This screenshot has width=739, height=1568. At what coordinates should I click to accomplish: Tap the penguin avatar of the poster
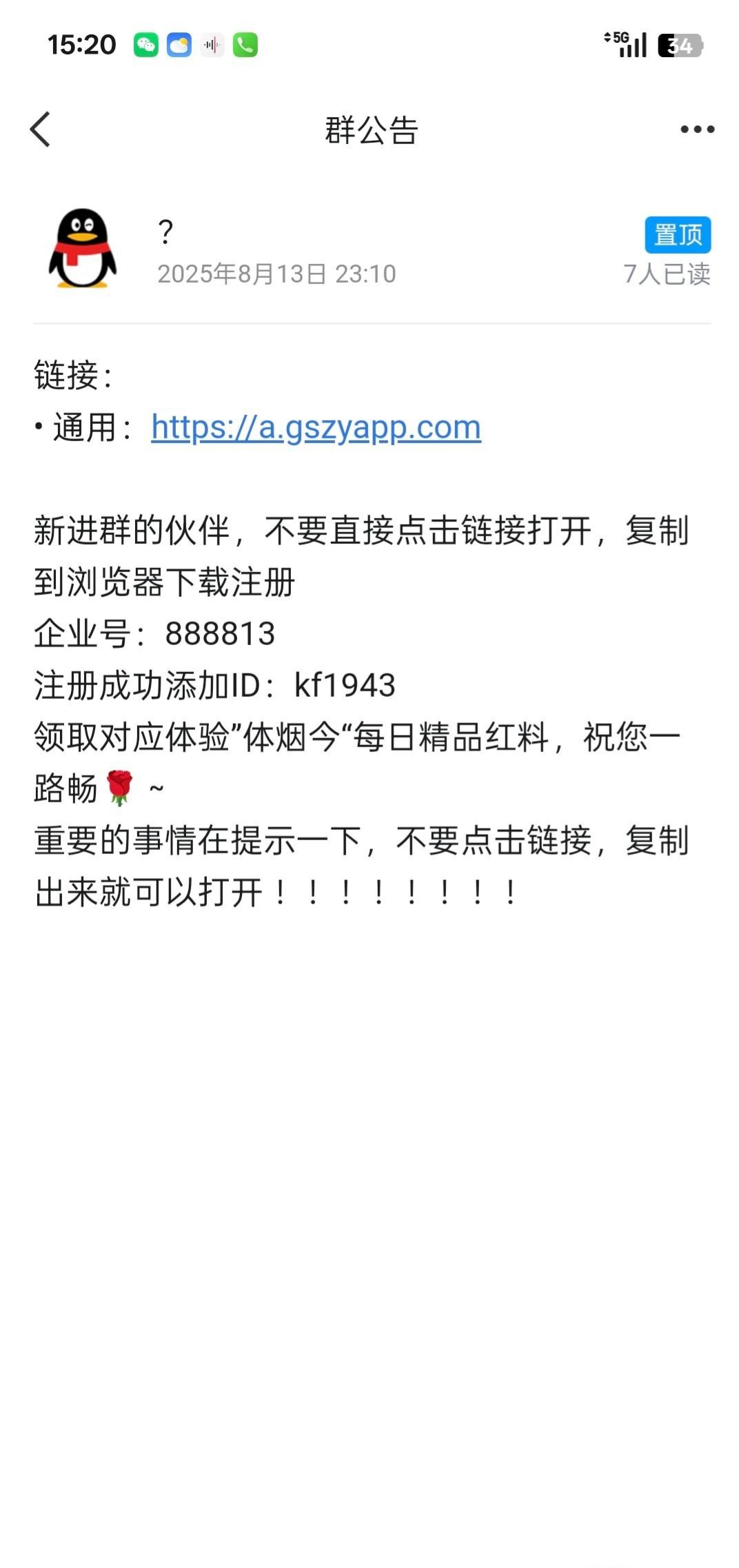82,249
